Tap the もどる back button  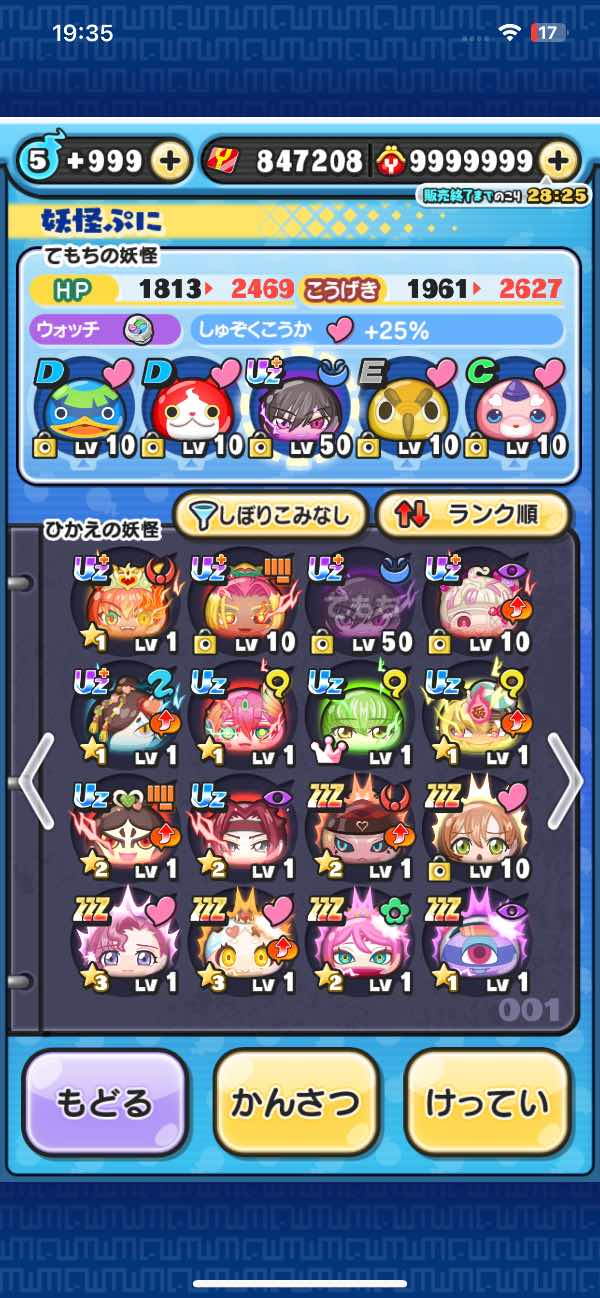tap(104, 1103)
